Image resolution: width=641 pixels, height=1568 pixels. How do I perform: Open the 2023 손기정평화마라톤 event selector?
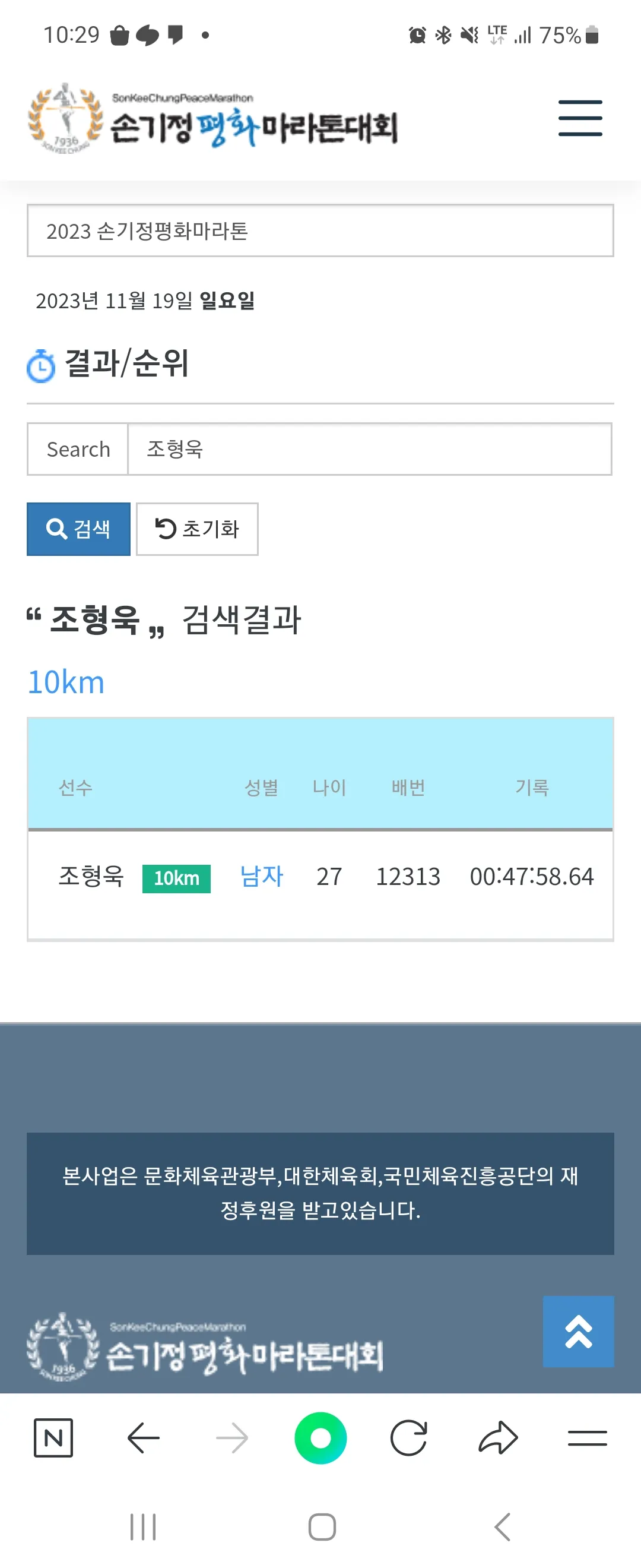pyautogui.click(x=319, y=231)
